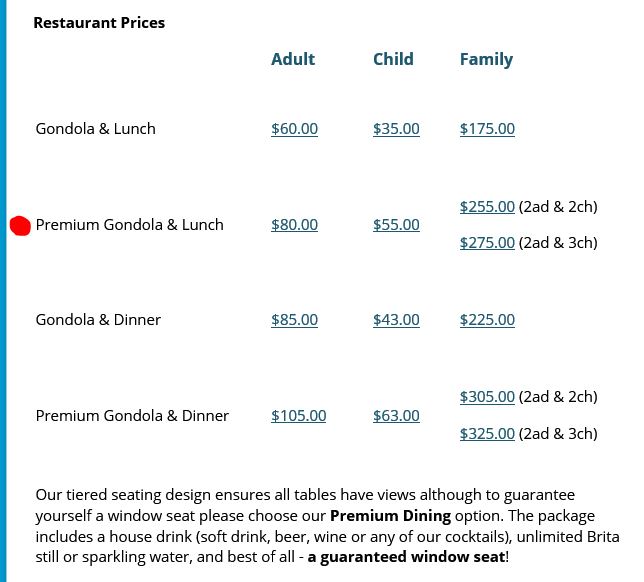The height and width of the screenshot is (582, 644).
Task: Tap the $175.00 family Gondola & Lunch link
Action: click(487, 129)
